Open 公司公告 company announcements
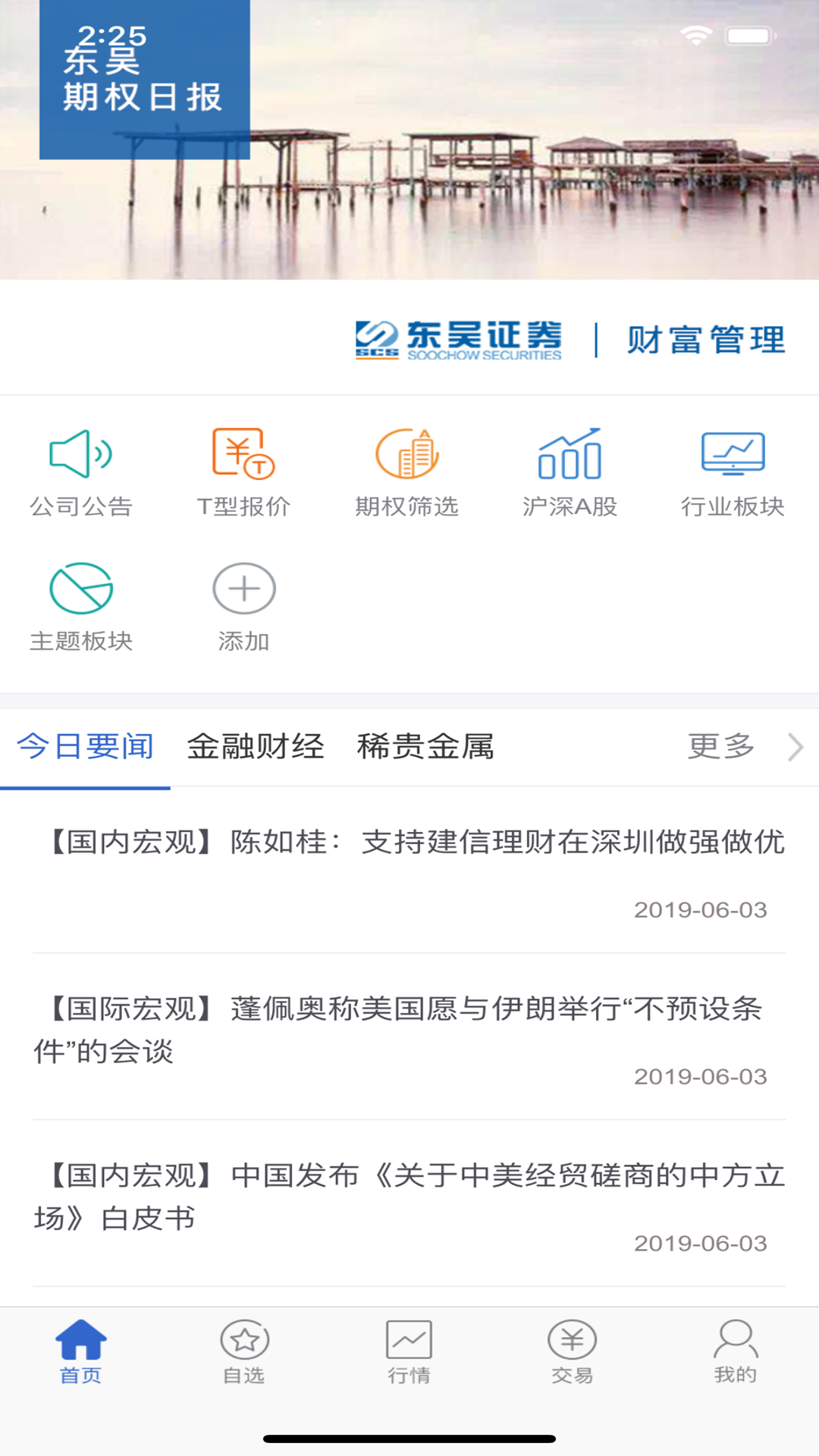The height and width of the screenshot is (1456, 819). [x=81, y=470]
